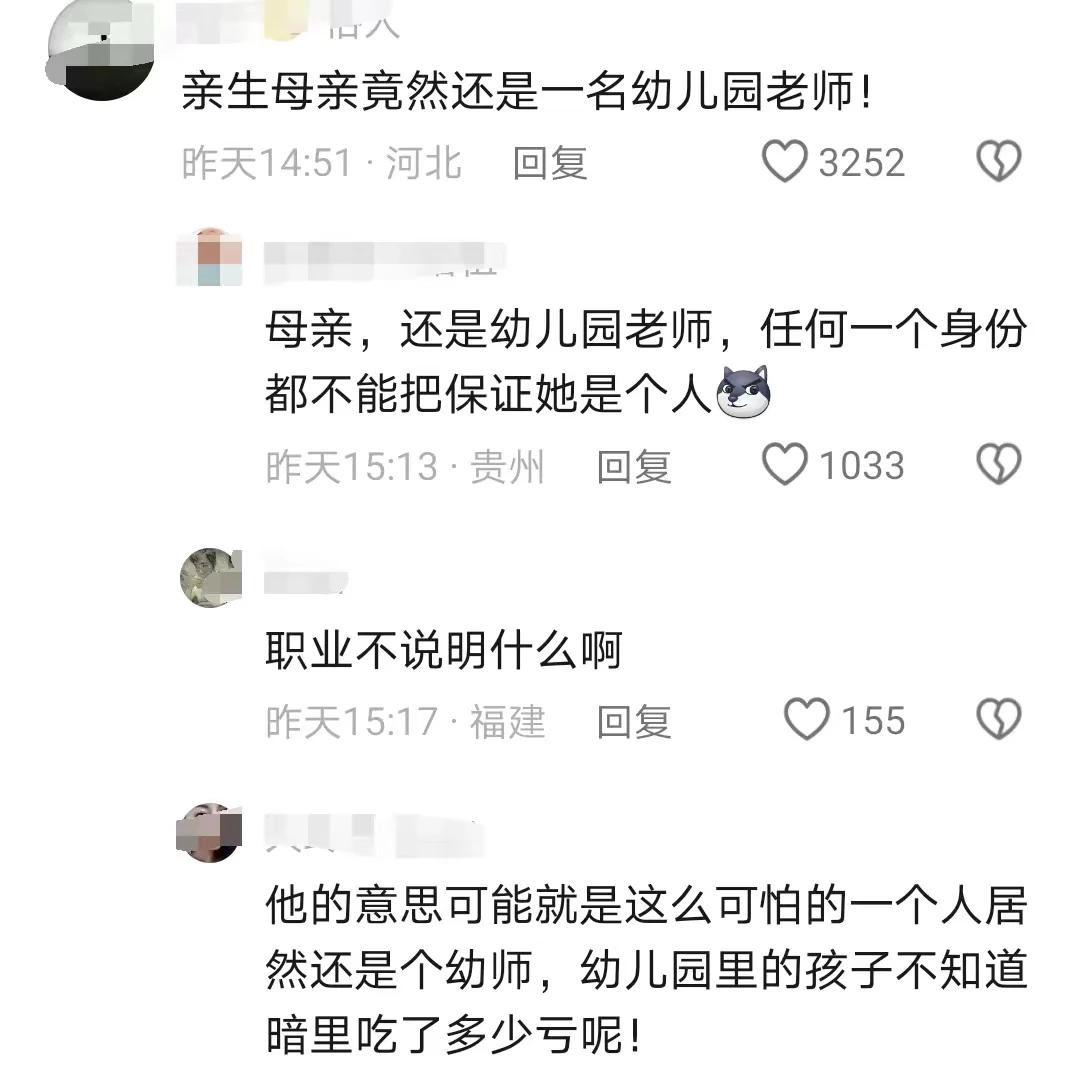Dislike the 贵州 reply from 15:13
1080x1074 pixels.
pos(997,465)
